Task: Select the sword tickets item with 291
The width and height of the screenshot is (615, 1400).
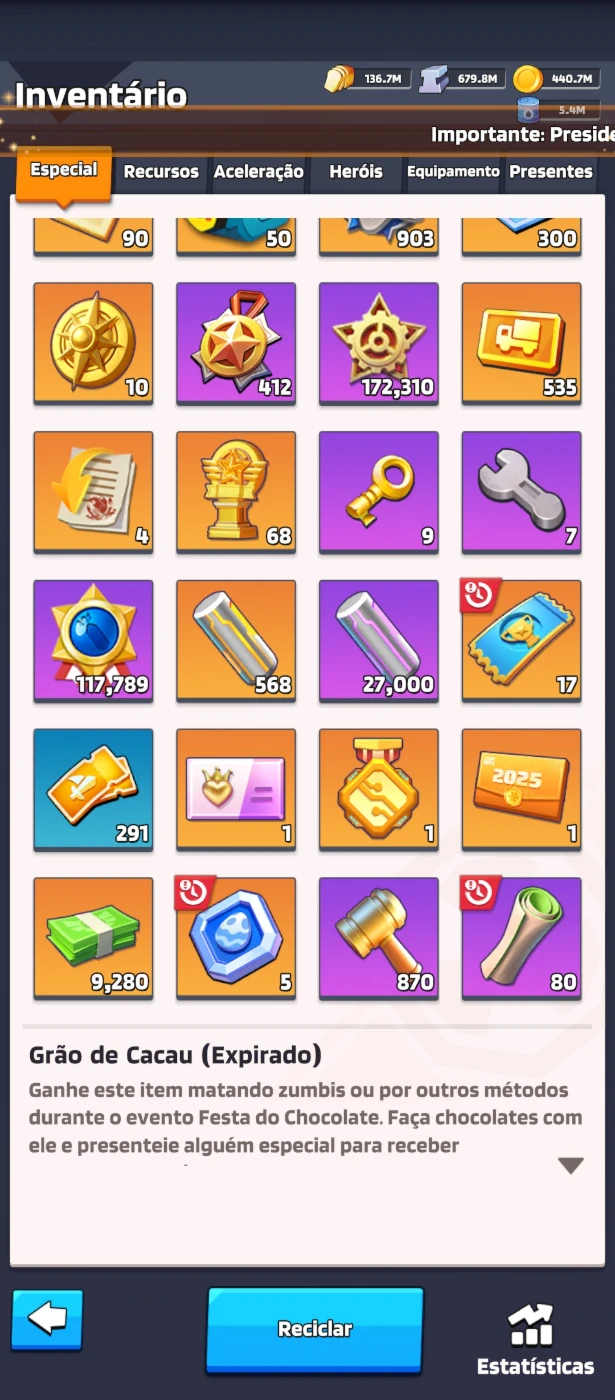Action: (x=93, y=790)
